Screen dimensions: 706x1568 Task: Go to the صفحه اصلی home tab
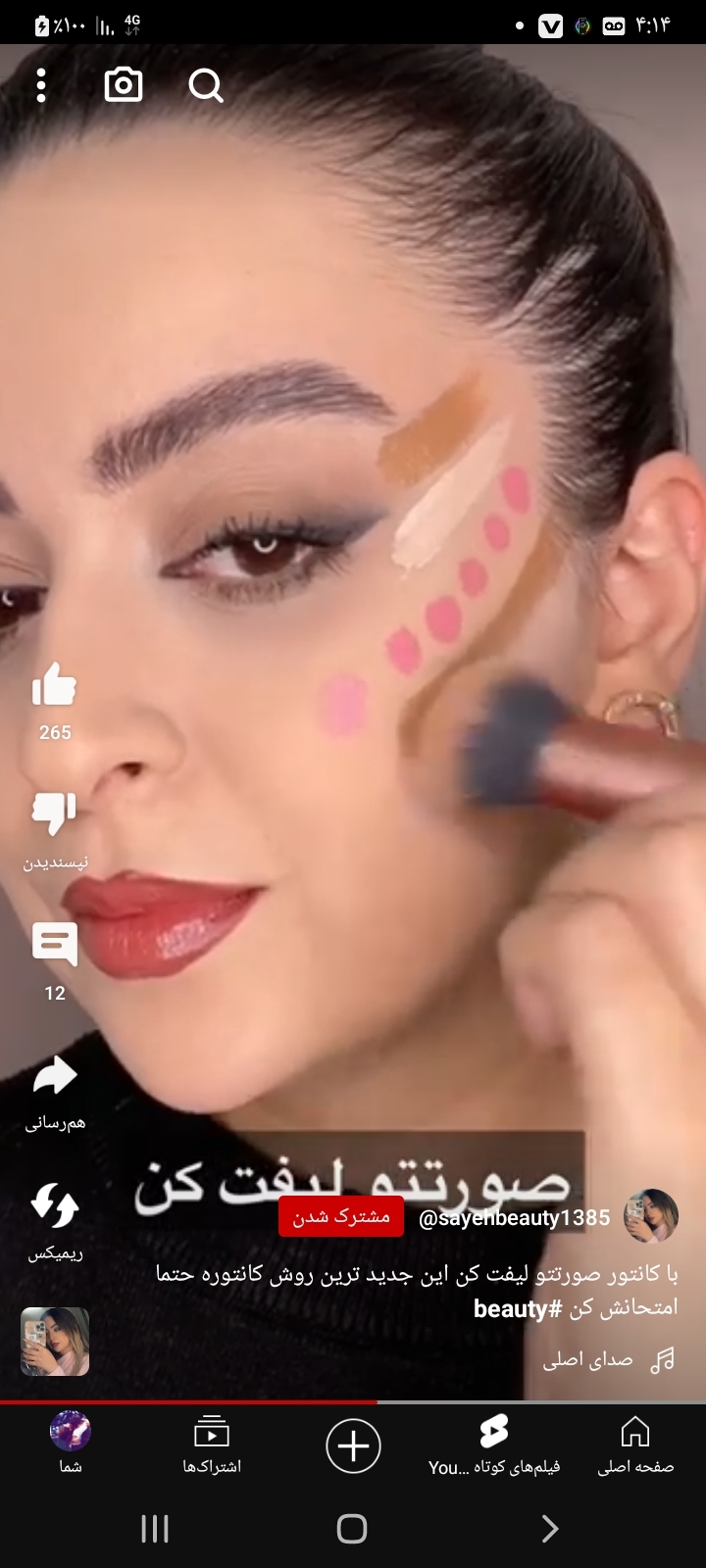pyautogui.click(x=635, y=1445)
